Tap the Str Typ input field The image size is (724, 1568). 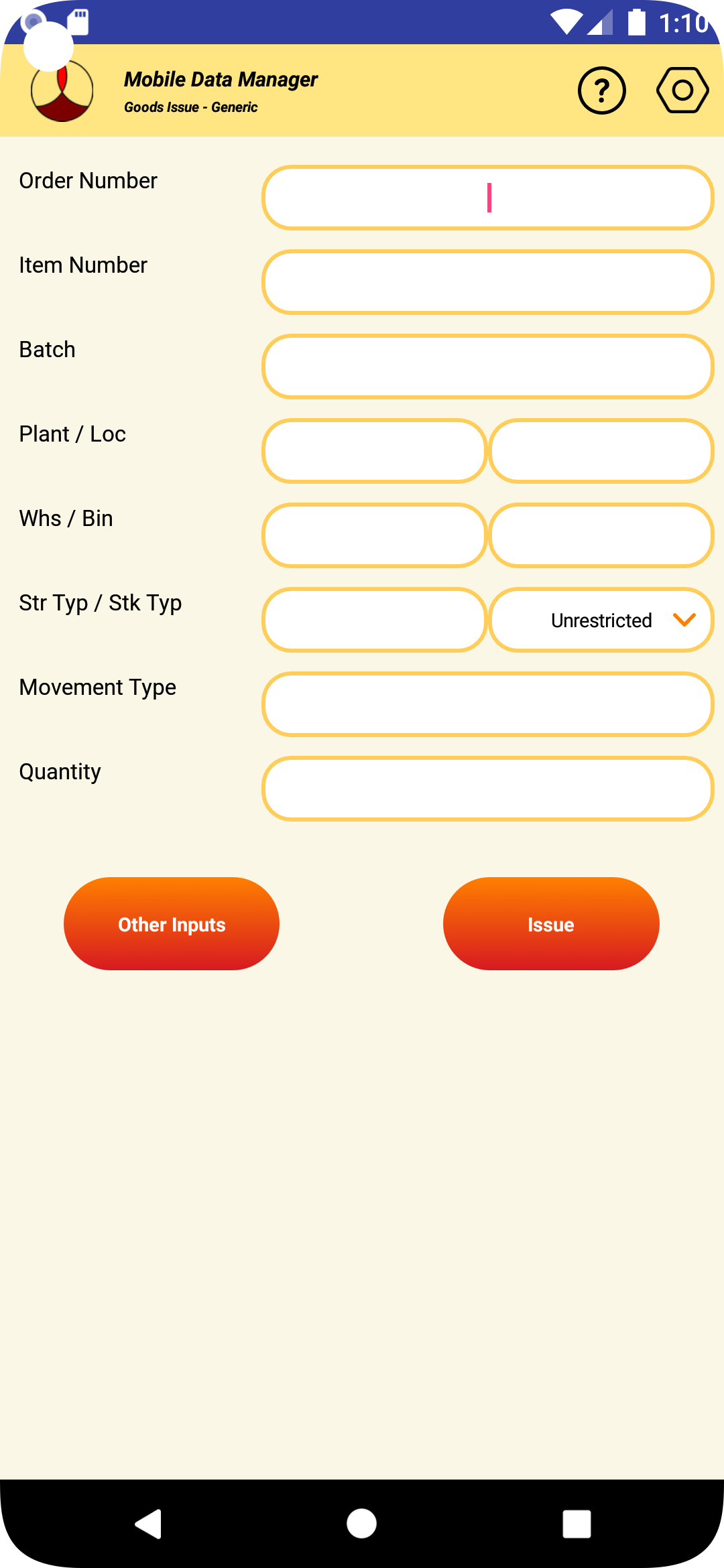point(374,620)
